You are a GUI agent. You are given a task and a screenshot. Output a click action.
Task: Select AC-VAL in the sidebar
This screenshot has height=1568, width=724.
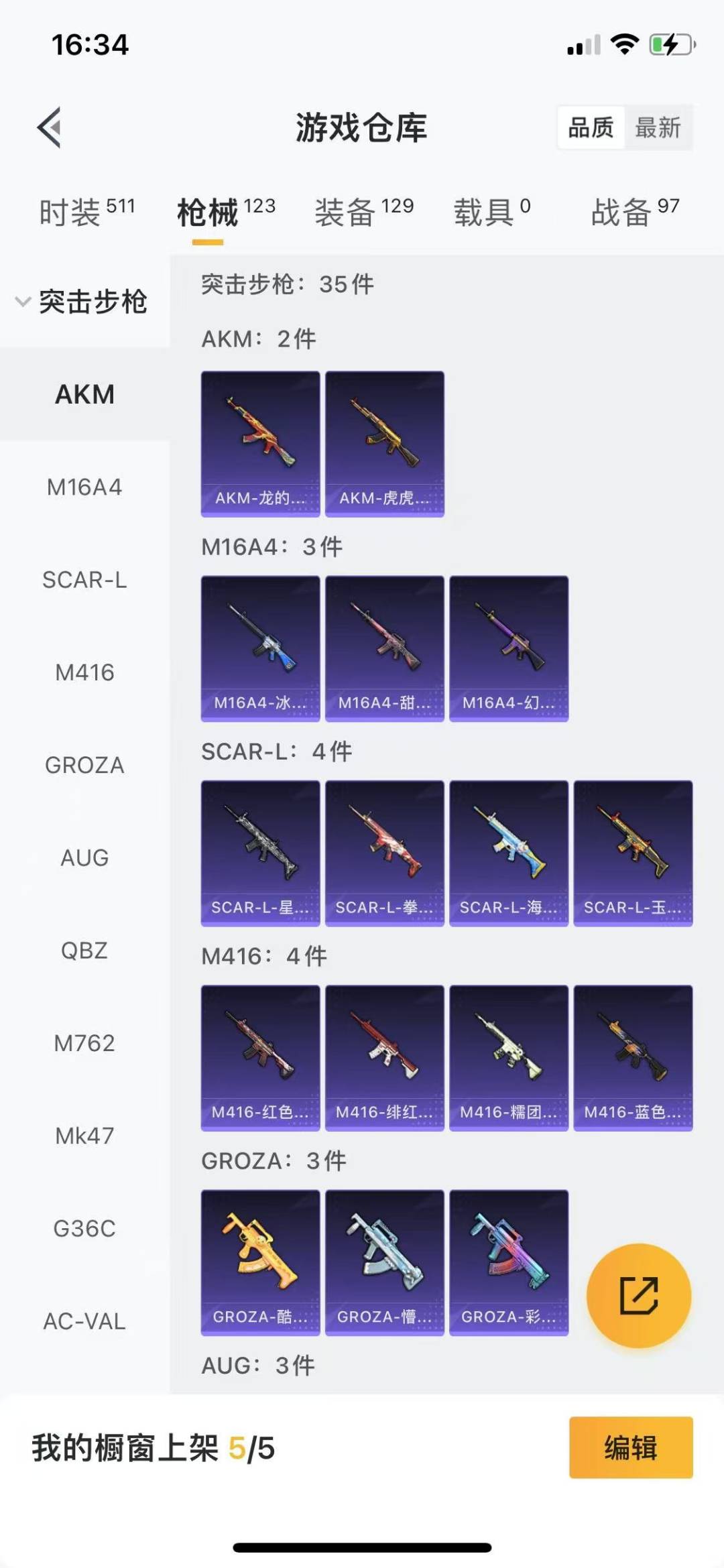tap(84, 1321)
